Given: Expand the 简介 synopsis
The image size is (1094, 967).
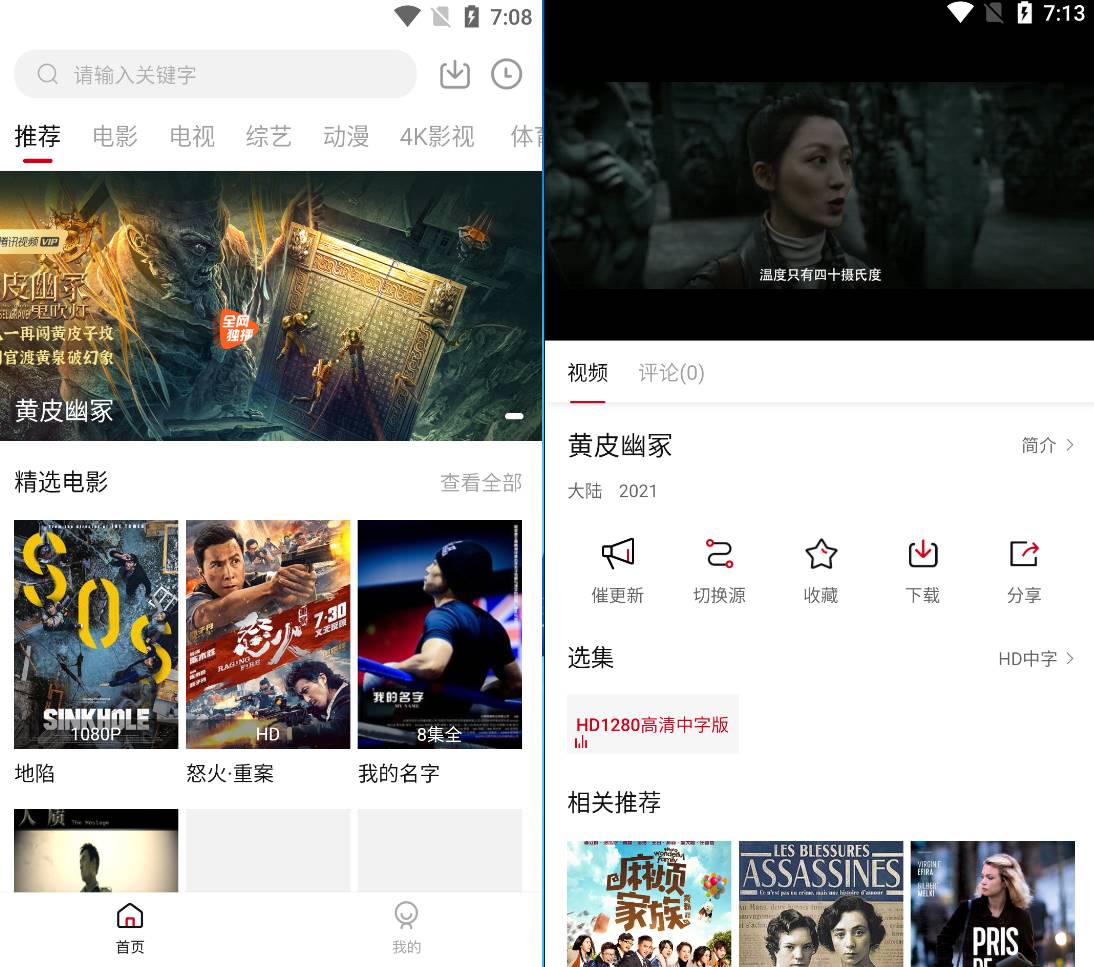Looking at the screenshot, I should point(1048,445).
